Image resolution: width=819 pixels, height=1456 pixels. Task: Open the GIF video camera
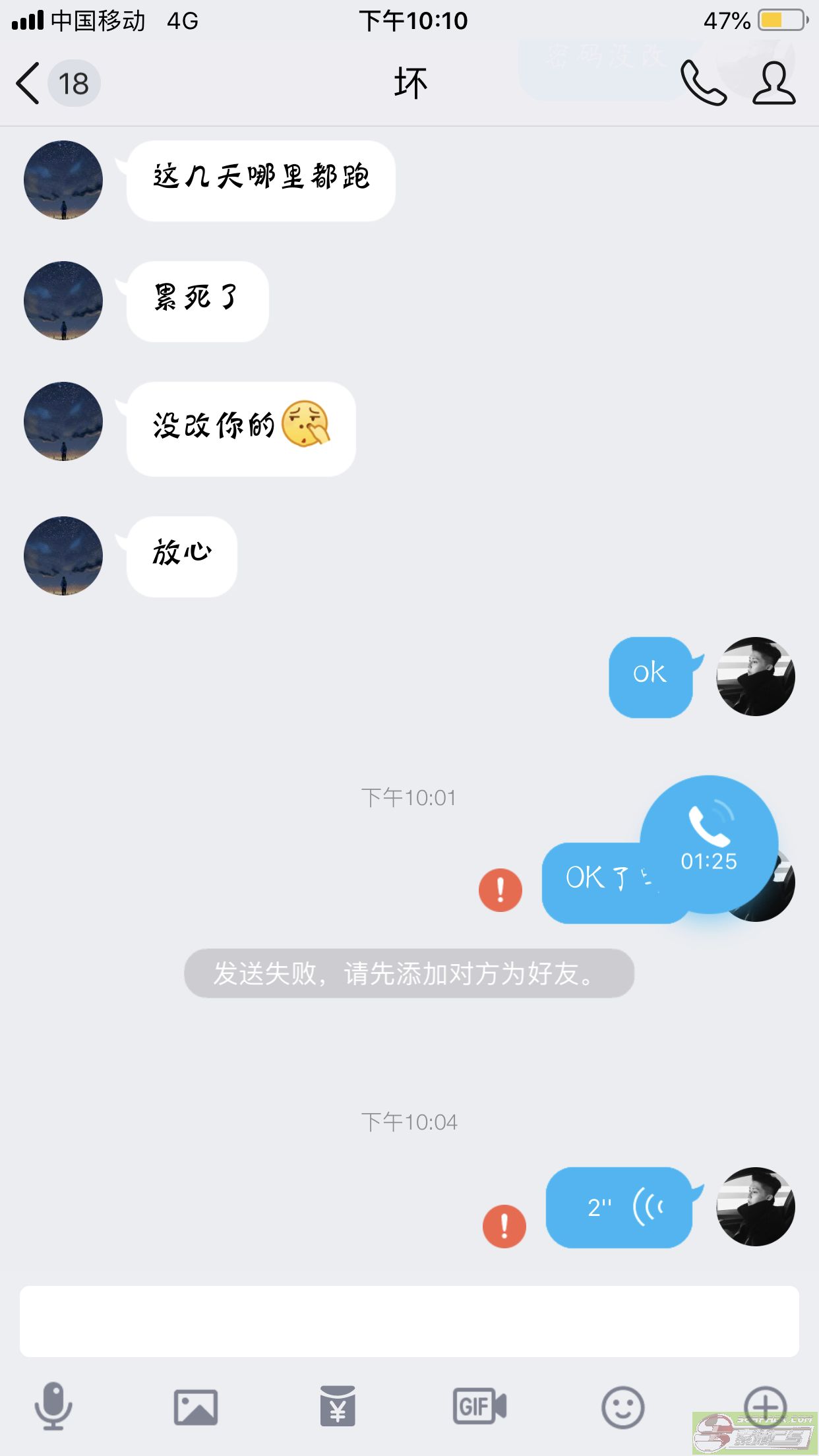tap(479, 1407)
